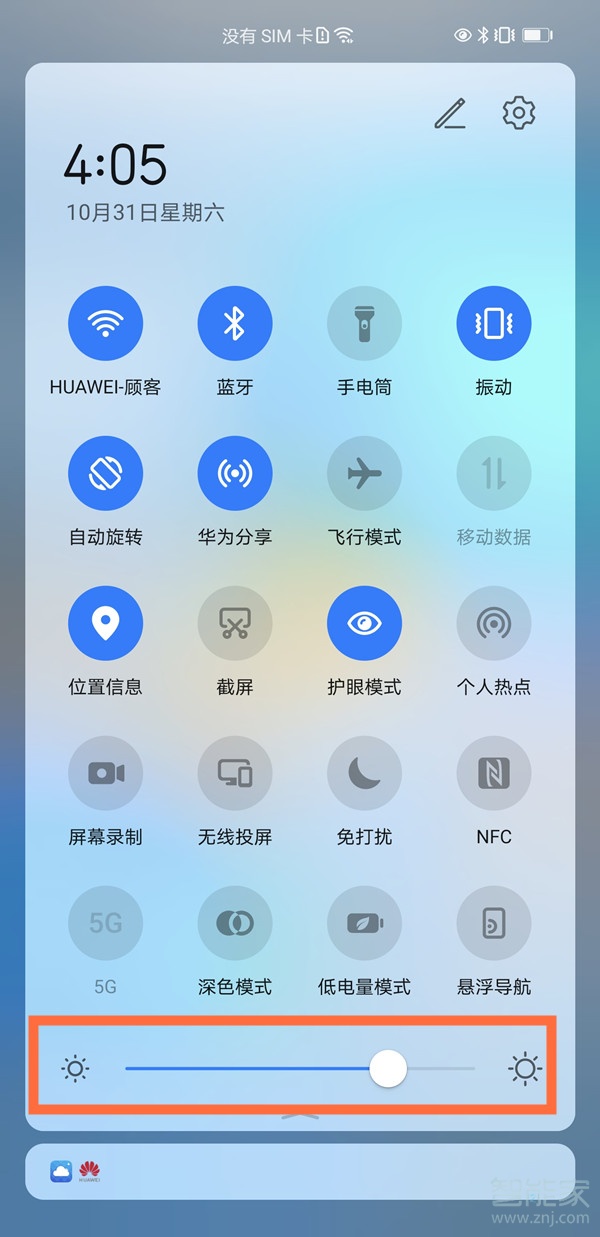Disable 蓝牙 Bluetooth toggle
Screen dimensions: 600x1237
click(x=235, y=323)
